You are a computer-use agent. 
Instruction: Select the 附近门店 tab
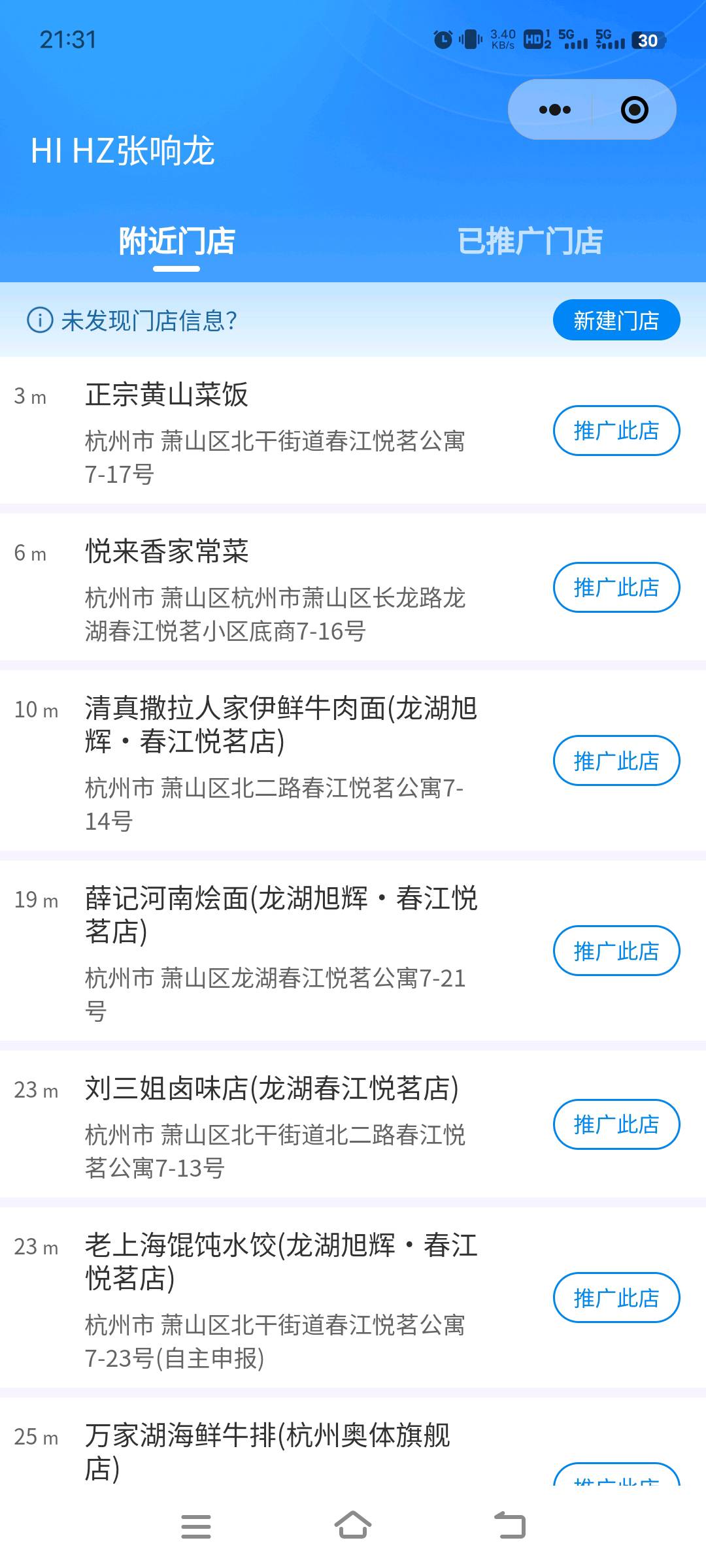pos(176,242)
